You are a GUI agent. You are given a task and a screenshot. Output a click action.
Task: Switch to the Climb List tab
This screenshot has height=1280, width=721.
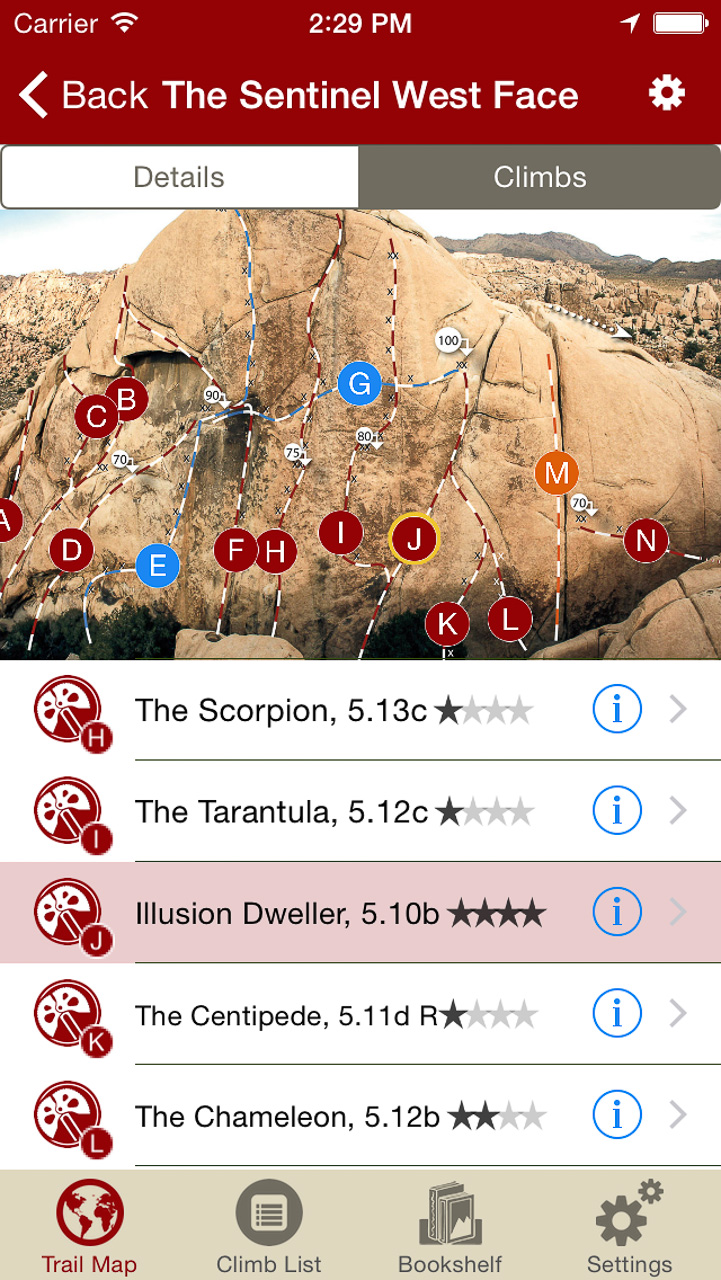point(269,1227)
